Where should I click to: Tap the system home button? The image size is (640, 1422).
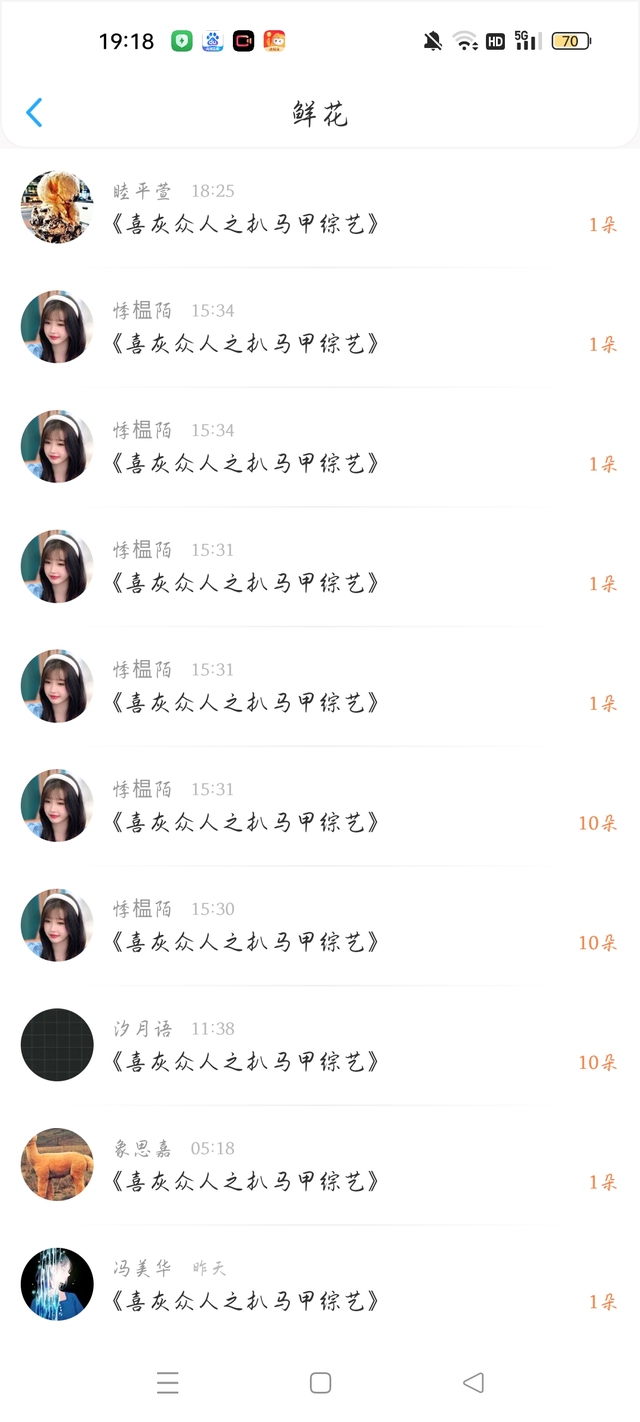[320, 1383]
